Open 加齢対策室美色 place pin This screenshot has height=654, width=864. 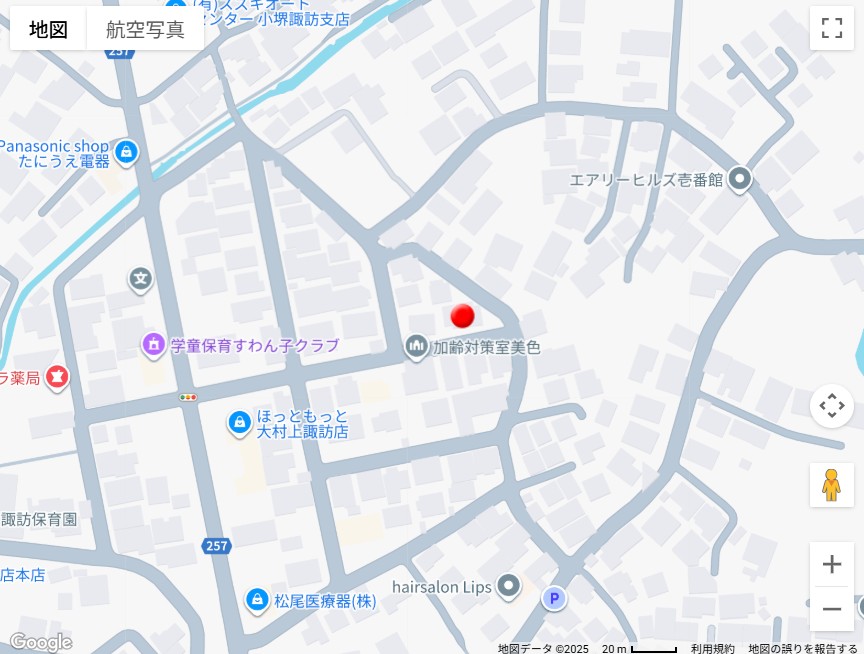click(416, 347)
